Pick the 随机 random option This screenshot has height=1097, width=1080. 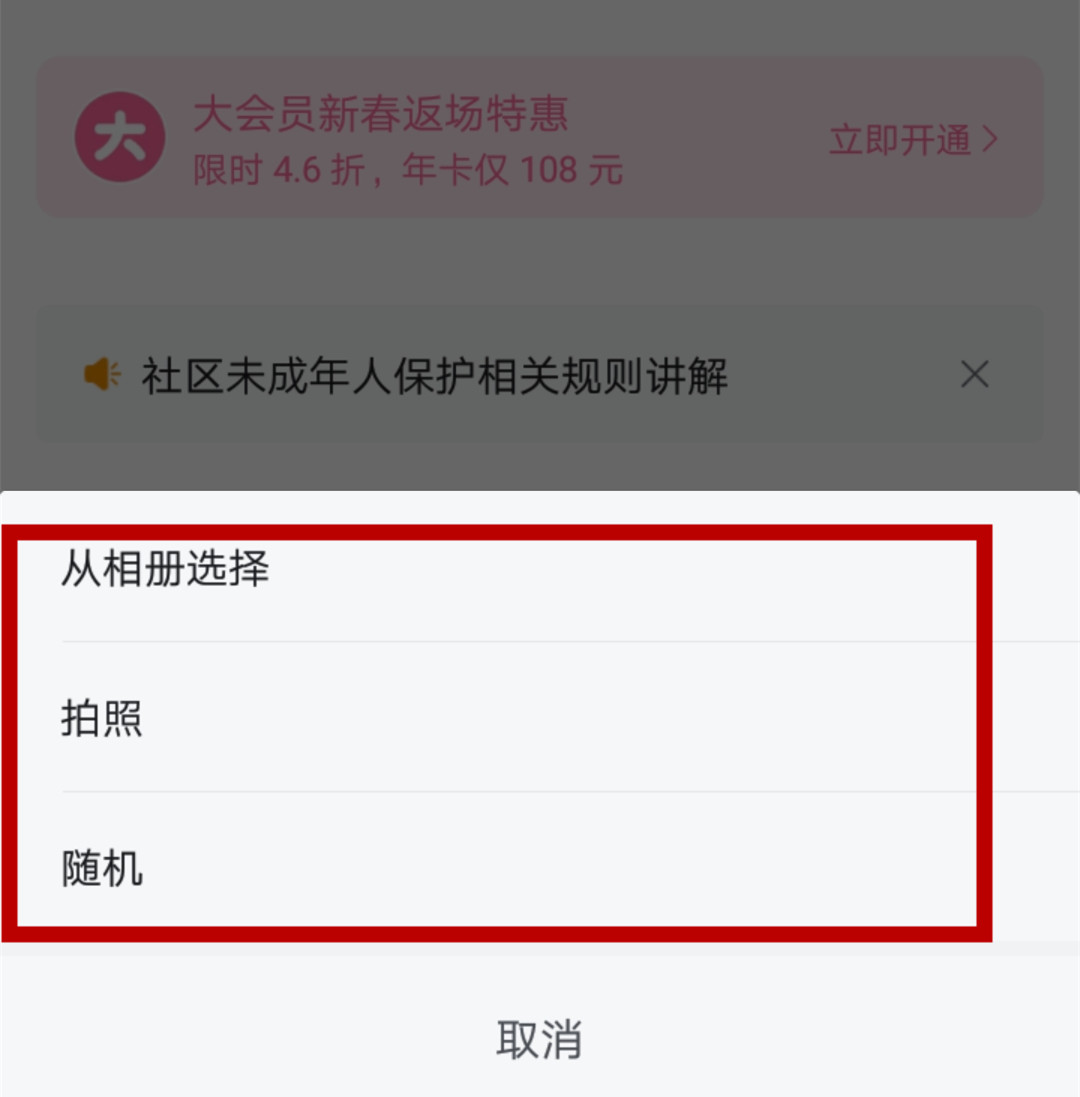(102, 868)
